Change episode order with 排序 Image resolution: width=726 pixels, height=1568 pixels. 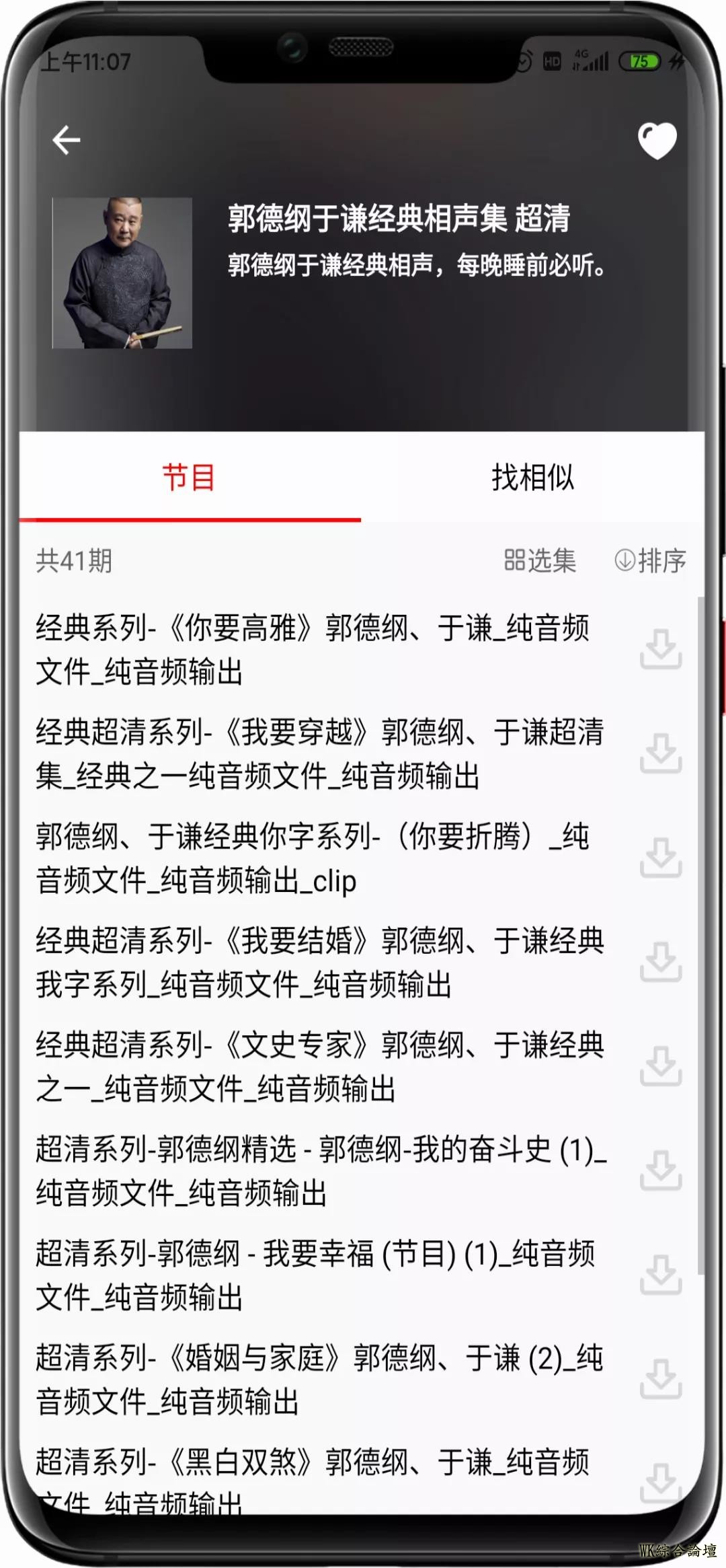pos(650,560)
